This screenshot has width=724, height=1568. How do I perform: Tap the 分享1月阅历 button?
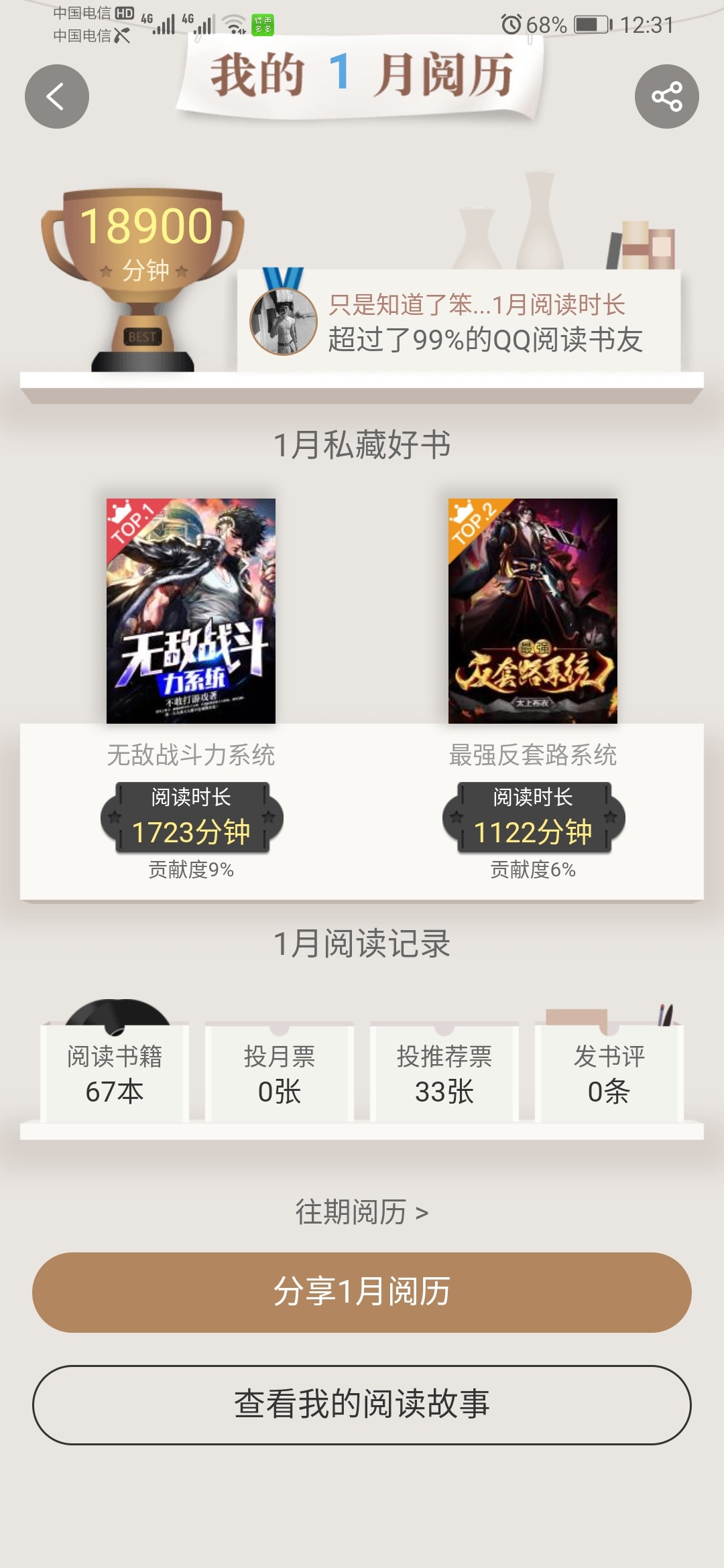[362, 1292]
